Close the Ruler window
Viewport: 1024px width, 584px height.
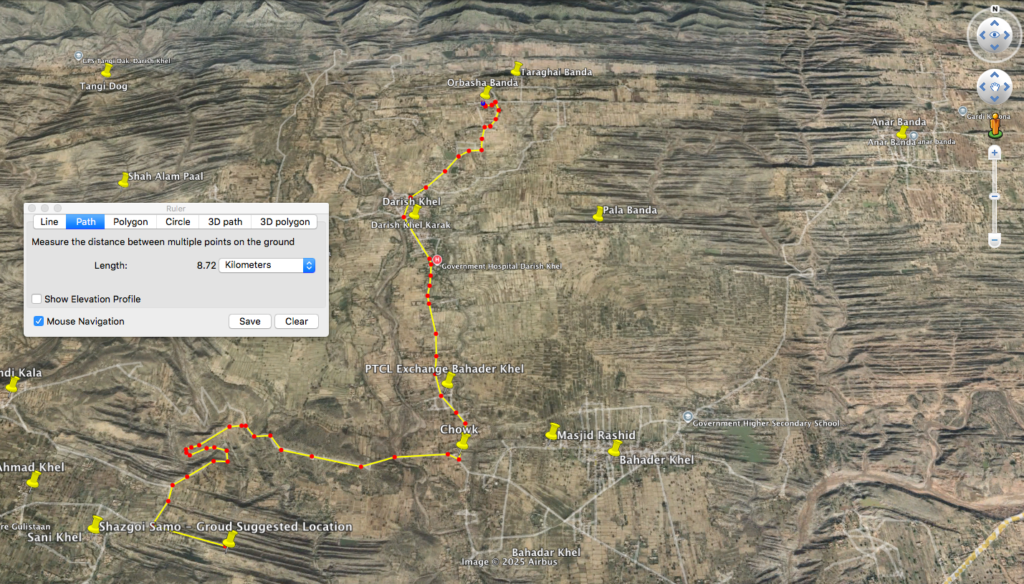point(34,207)
